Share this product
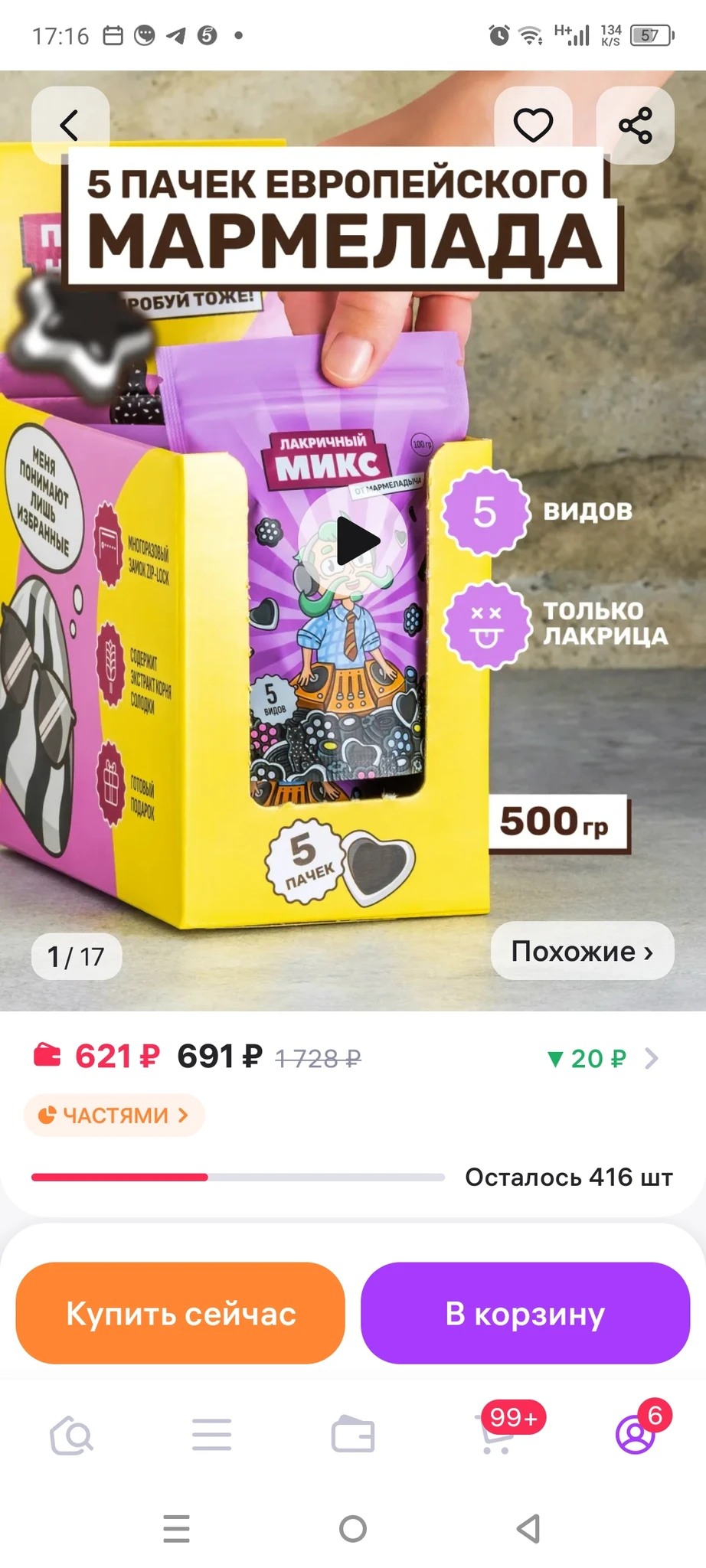706x1568 pixels. 635,125
